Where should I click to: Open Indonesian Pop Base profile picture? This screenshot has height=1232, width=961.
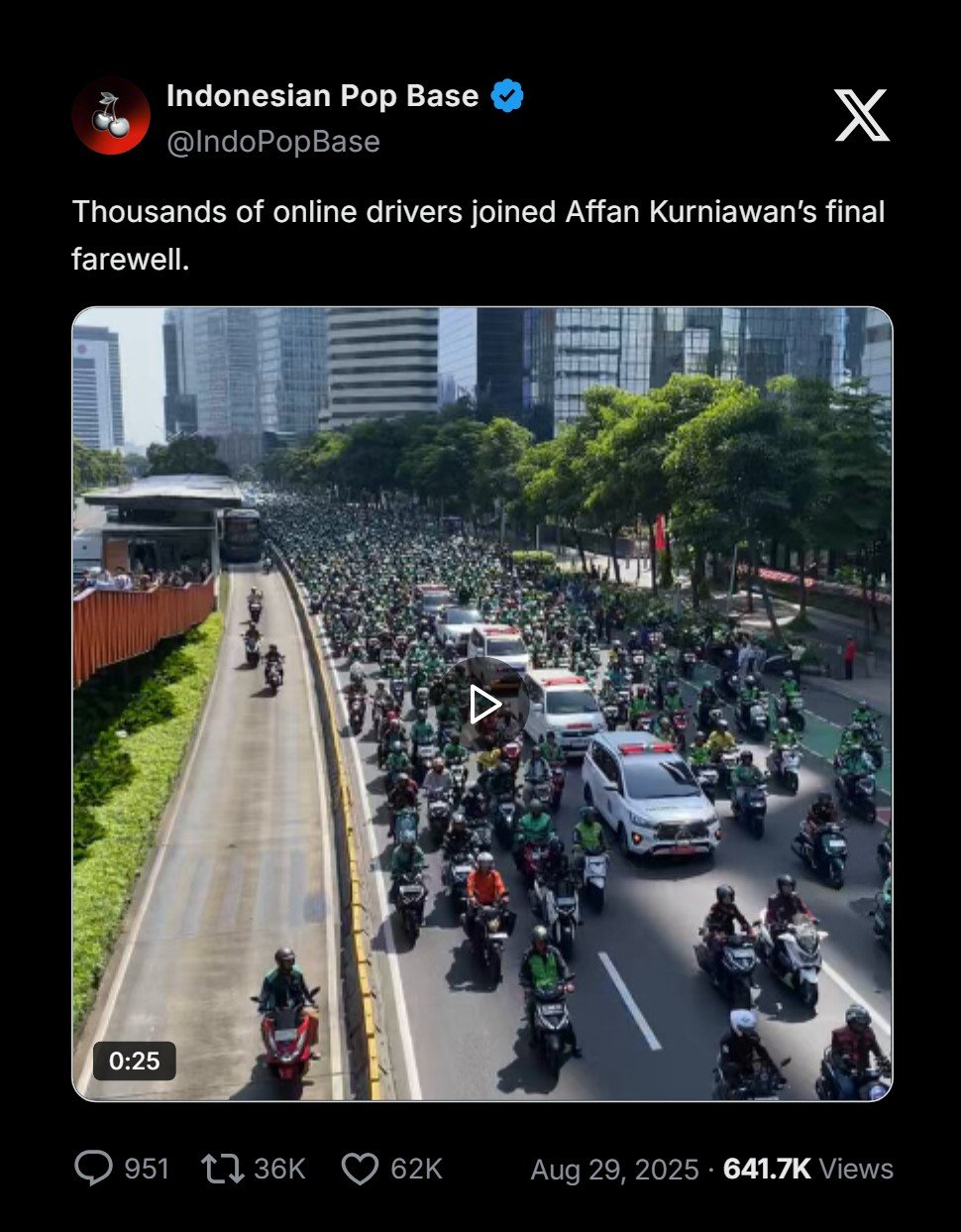111,117
